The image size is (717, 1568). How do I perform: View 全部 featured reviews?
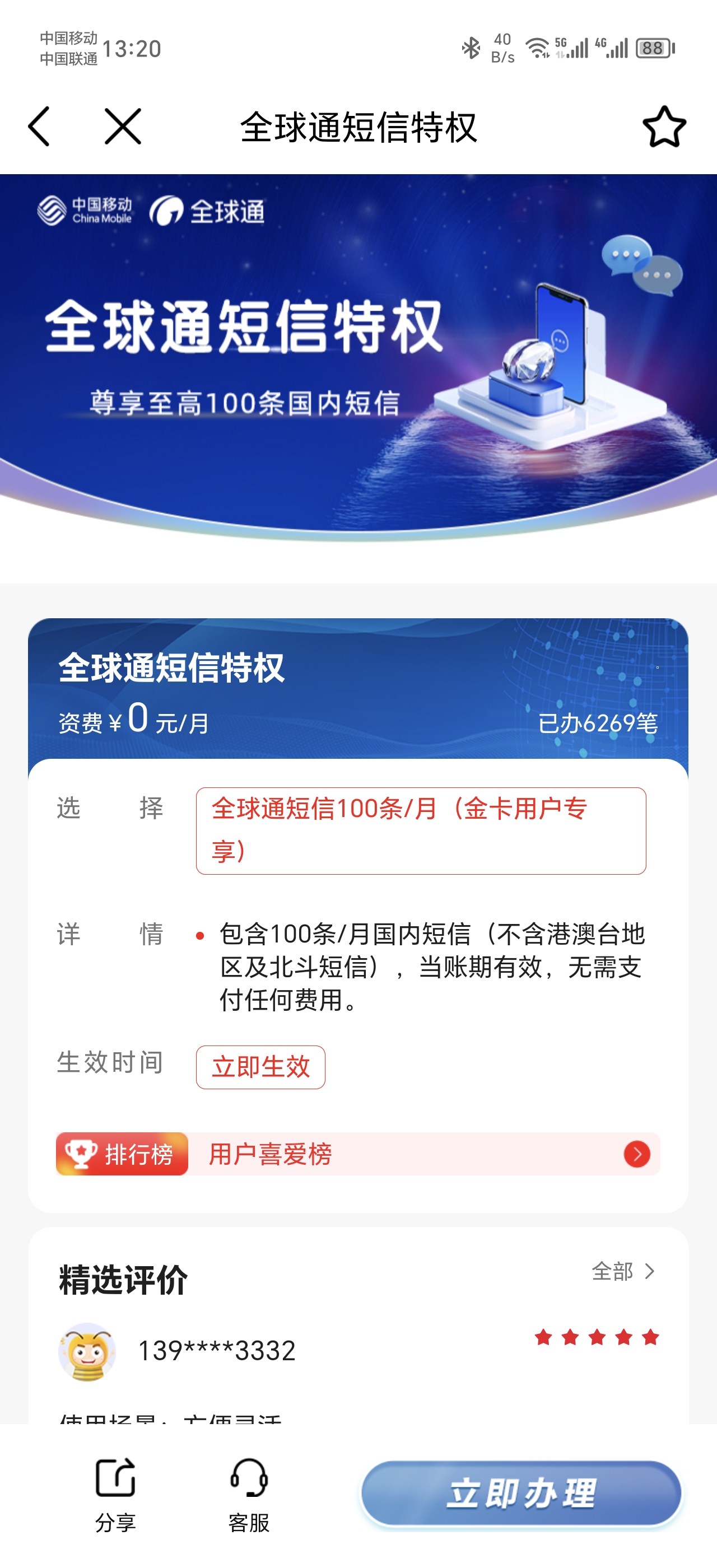(623, 1271)
